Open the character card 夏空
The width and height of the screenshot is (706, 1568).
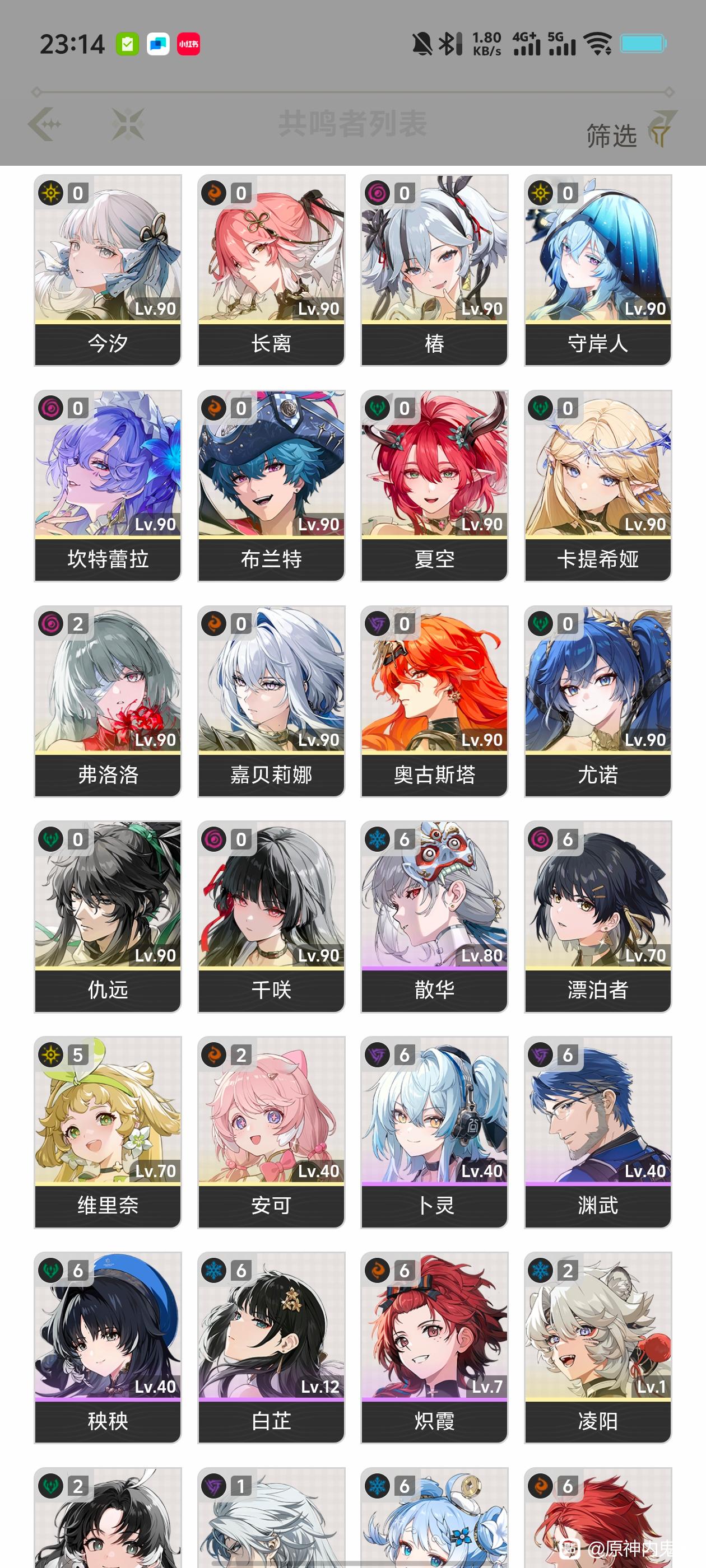click(x=434, y=485)
